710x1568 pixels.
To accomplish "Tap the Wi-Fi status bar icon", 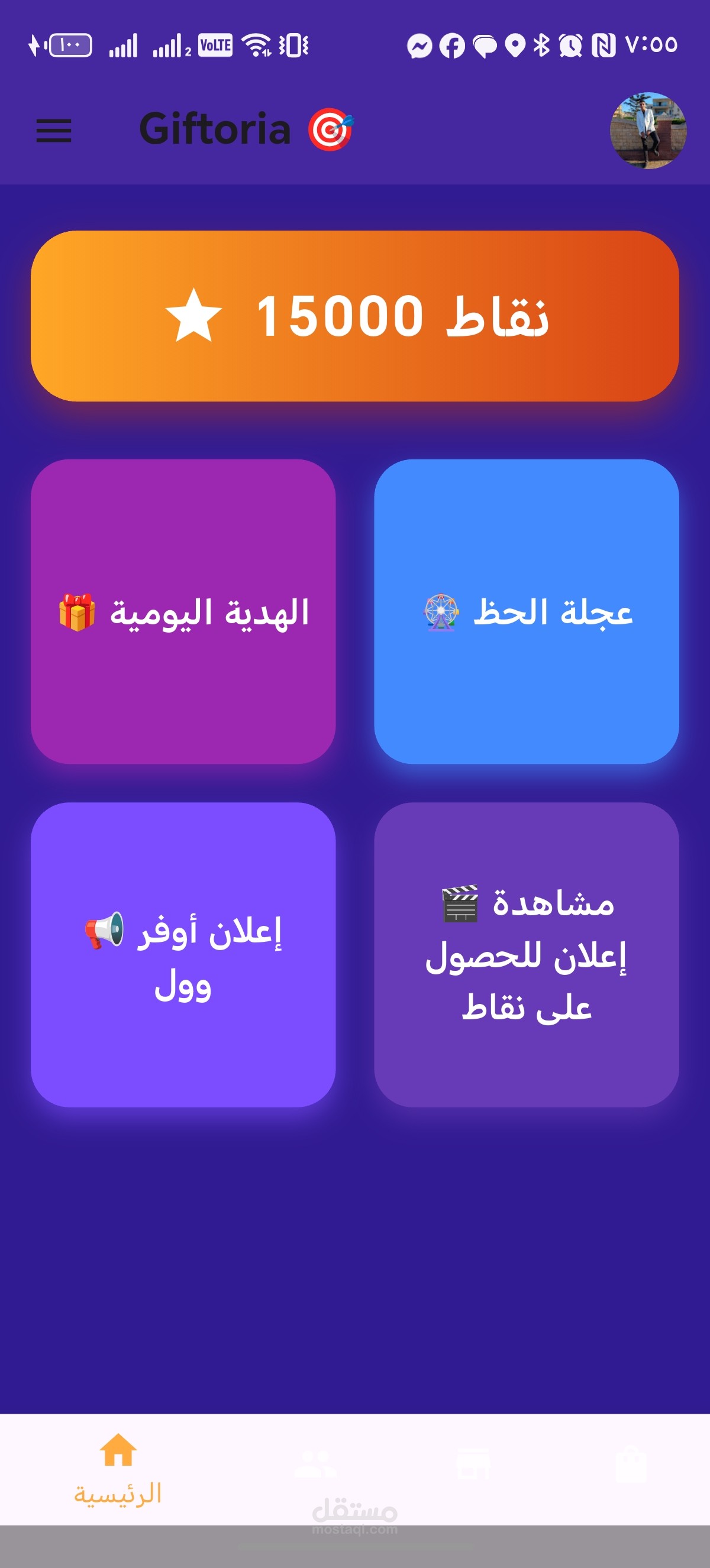I will [x=256, y=44].
